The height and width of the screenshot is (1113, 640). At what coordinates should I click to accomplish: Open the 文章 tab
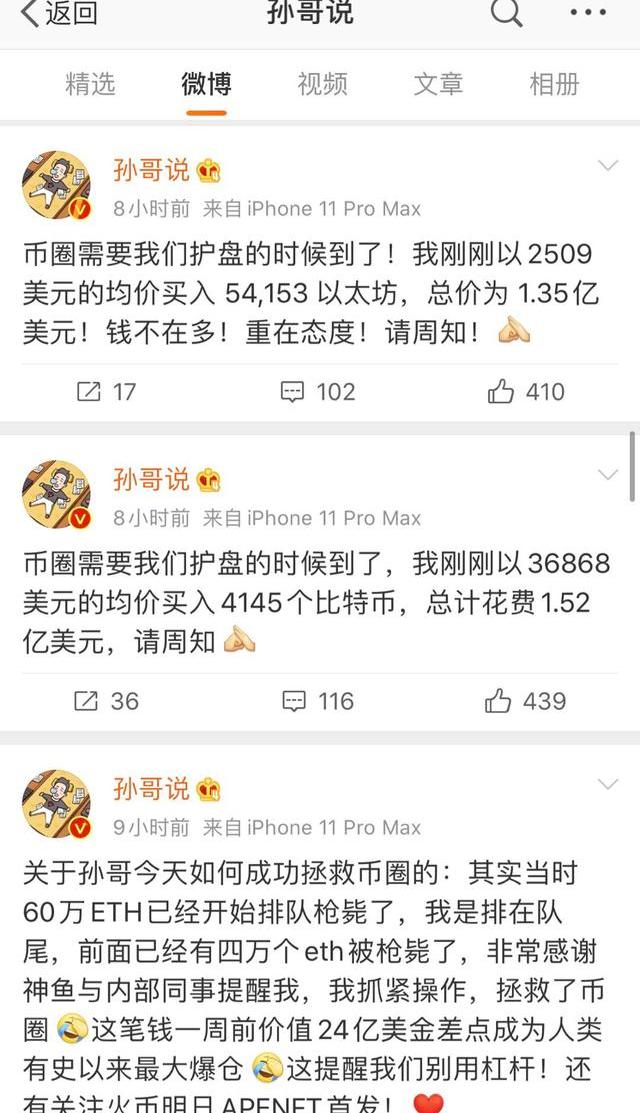click(438, 85)
